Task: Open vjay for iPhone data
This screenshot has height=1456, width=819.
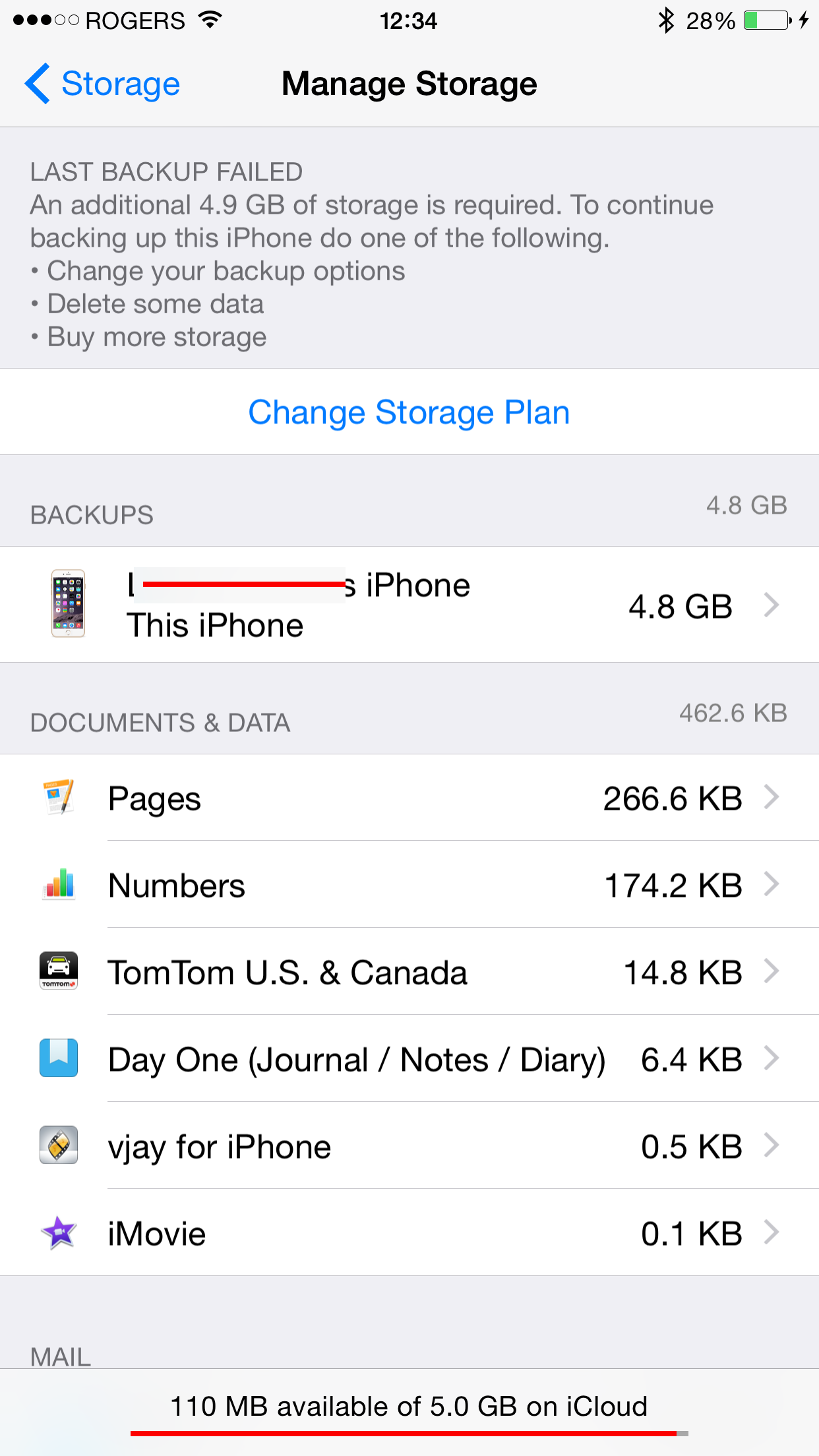Action: tap(409, 1146)
